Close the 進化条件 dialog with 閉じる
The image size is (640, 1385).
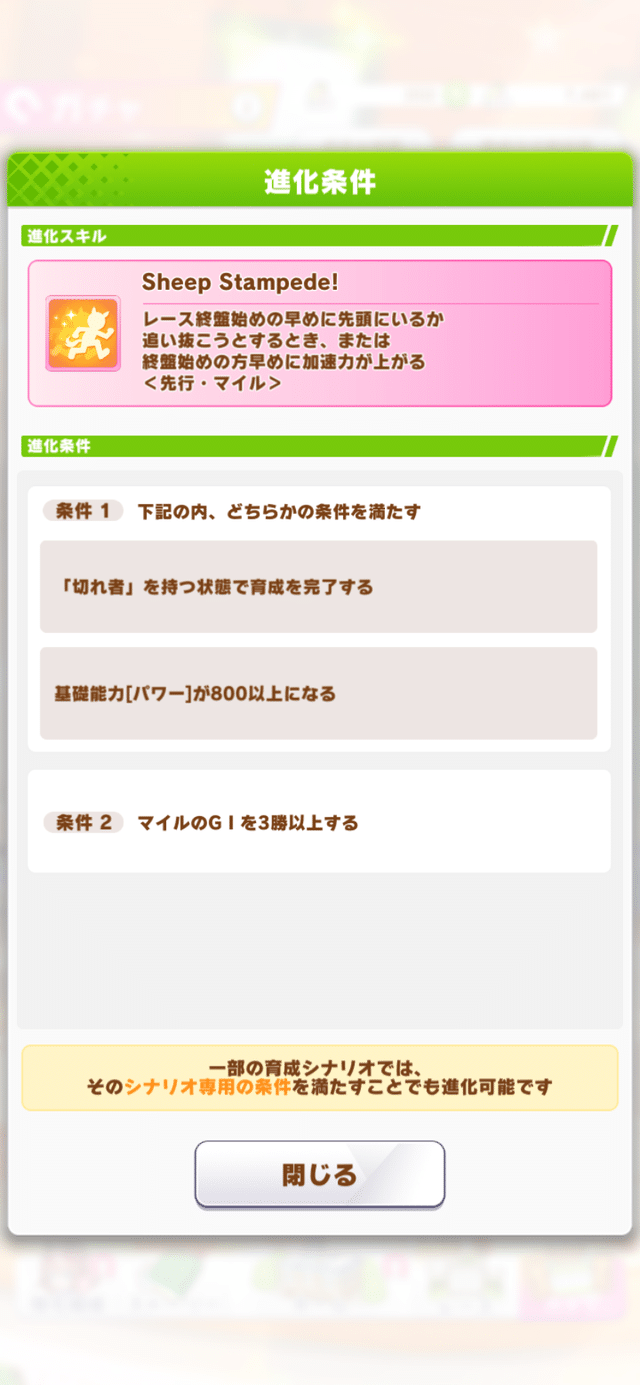point(319,1174)
